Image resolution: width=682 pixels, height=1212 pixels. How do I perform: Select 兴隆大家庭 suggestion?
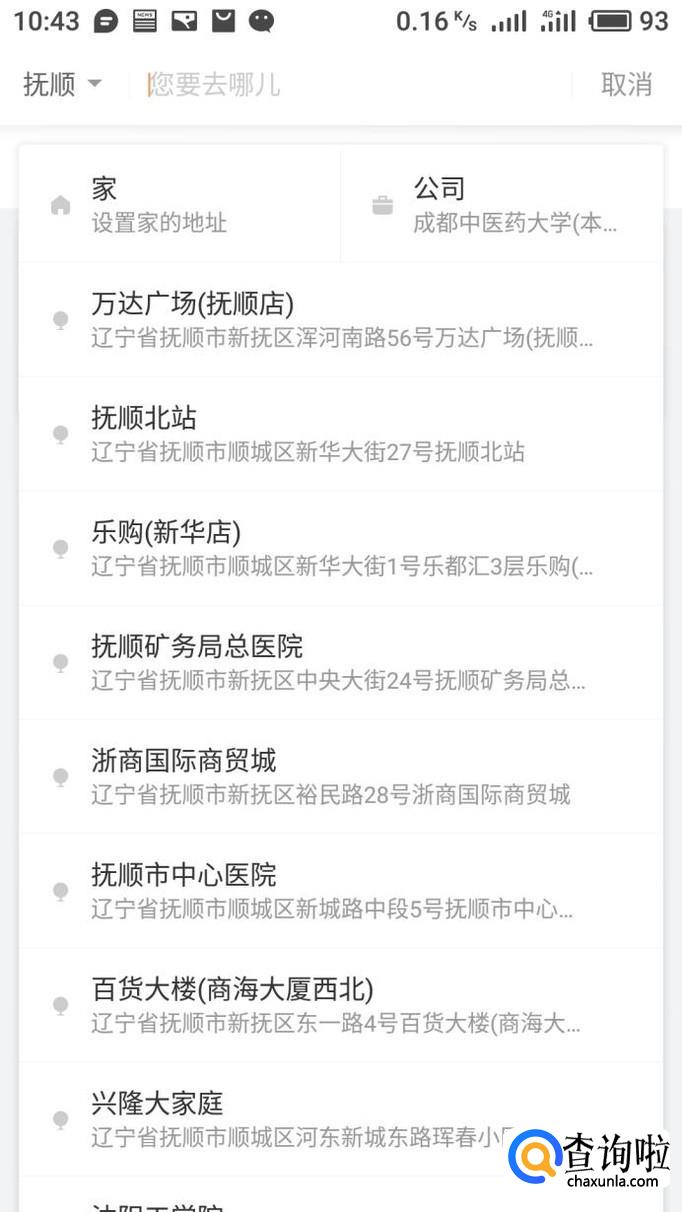point(300,1118)
